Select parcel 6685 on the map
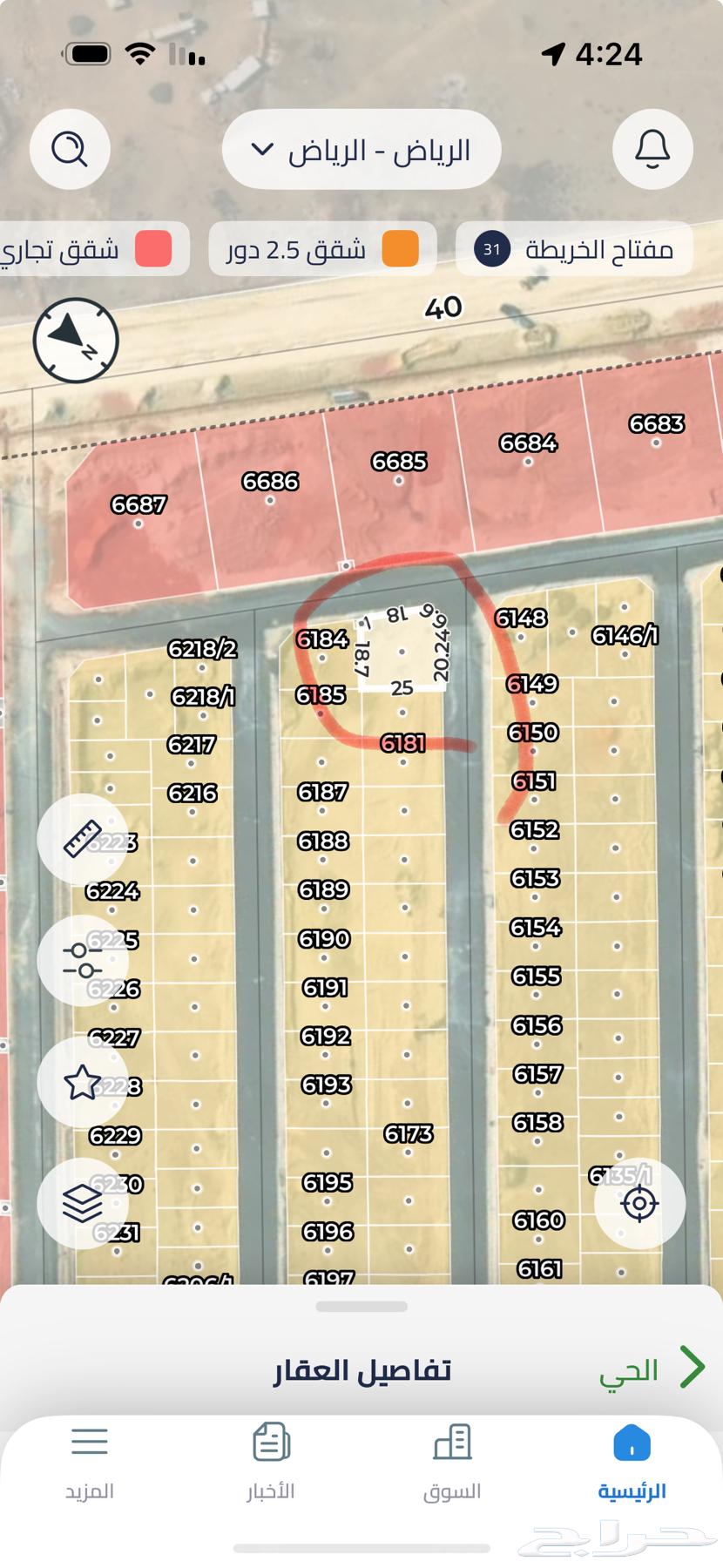 click(x=399, y=462)
